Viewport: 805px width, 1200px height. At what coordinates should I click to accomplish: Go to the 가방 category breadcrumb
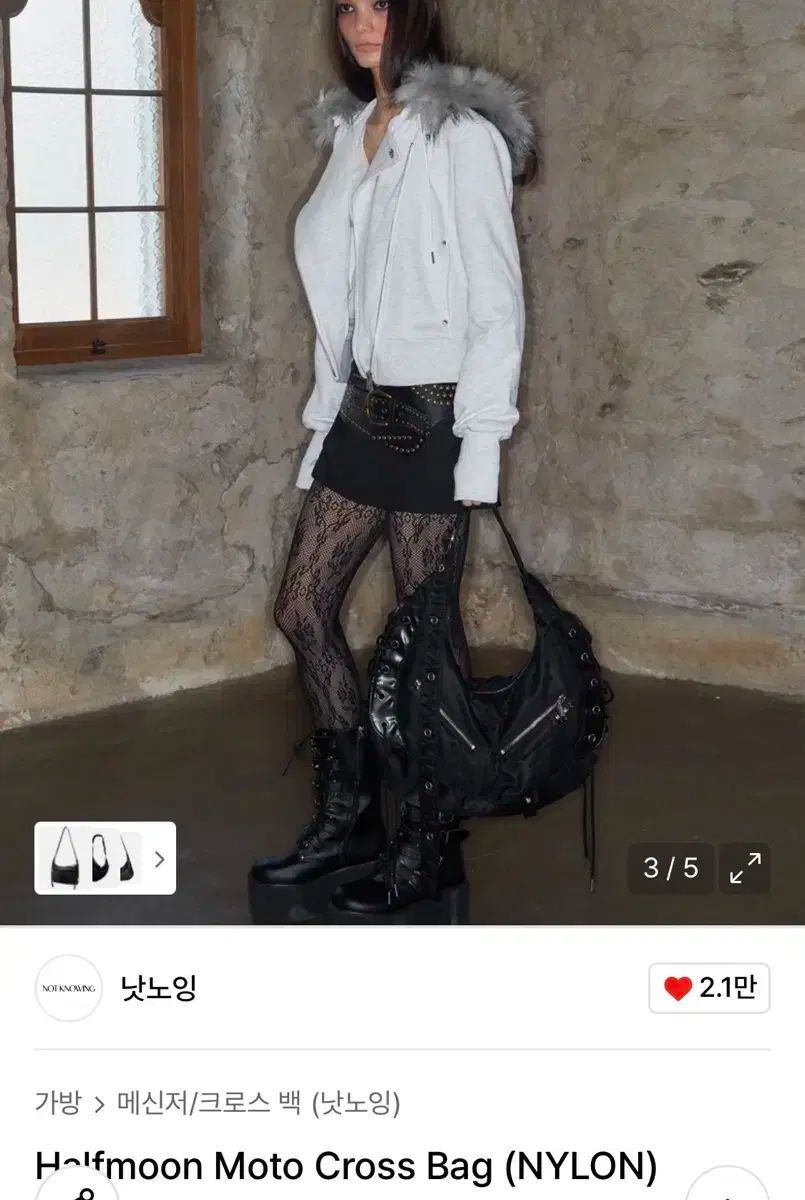coord(57,1103)
